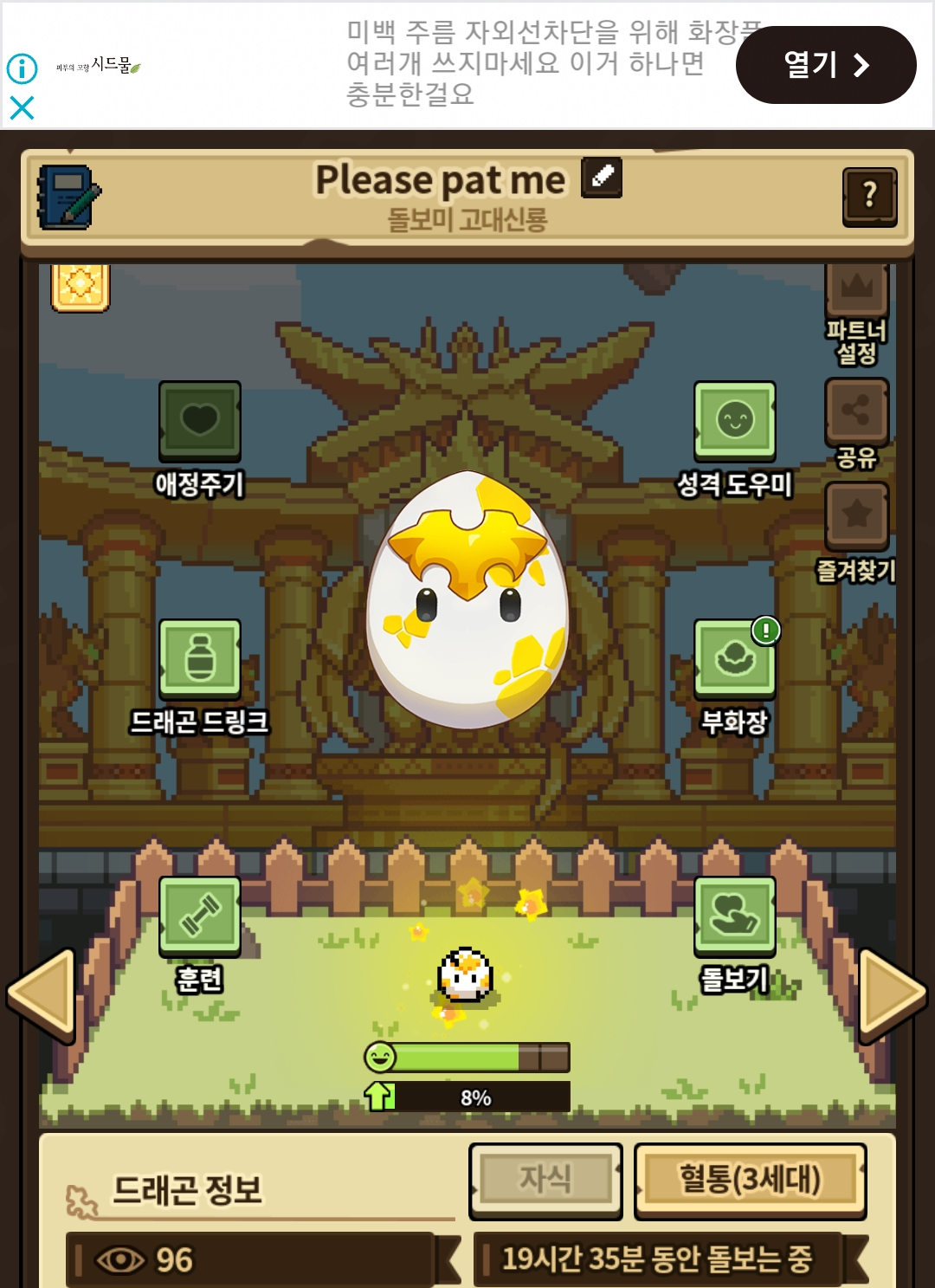Open the ad info icon
This screenshot has width=935, height=1288.
click(x=22, y=68)
